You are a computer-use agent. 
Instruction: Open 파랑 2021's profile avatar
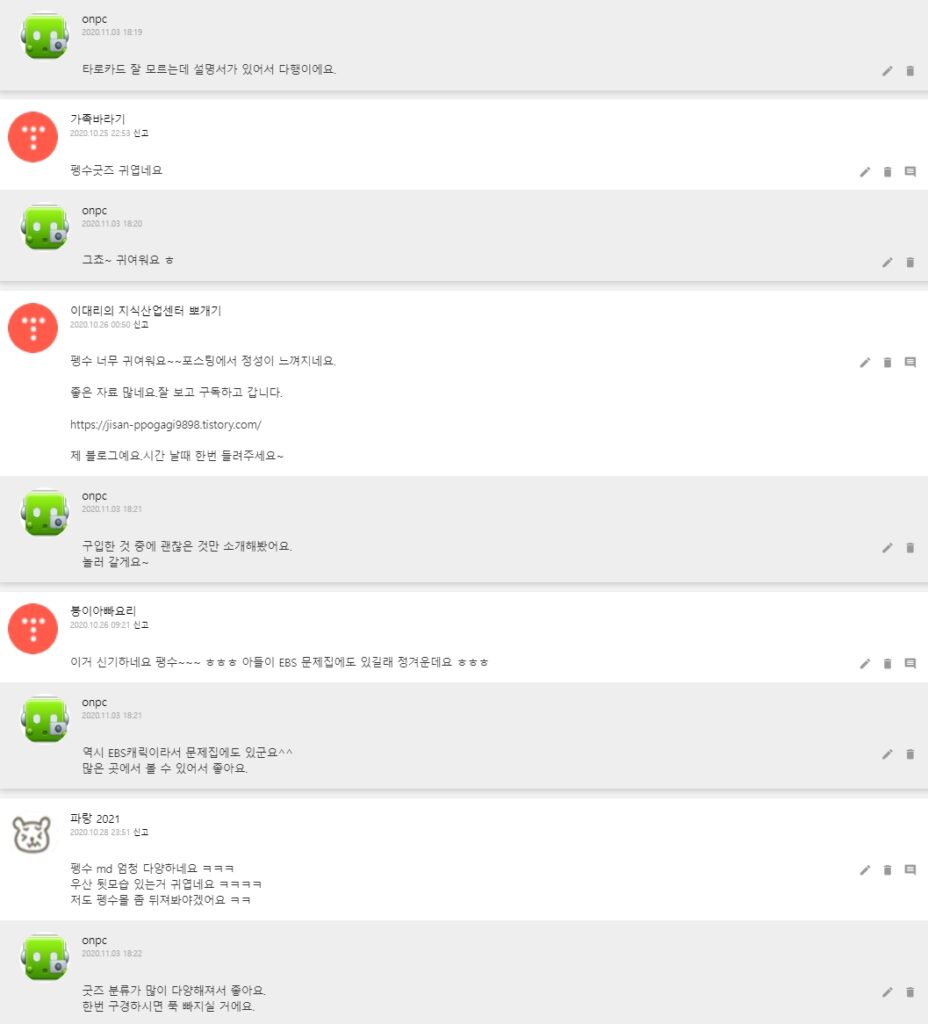31,834
